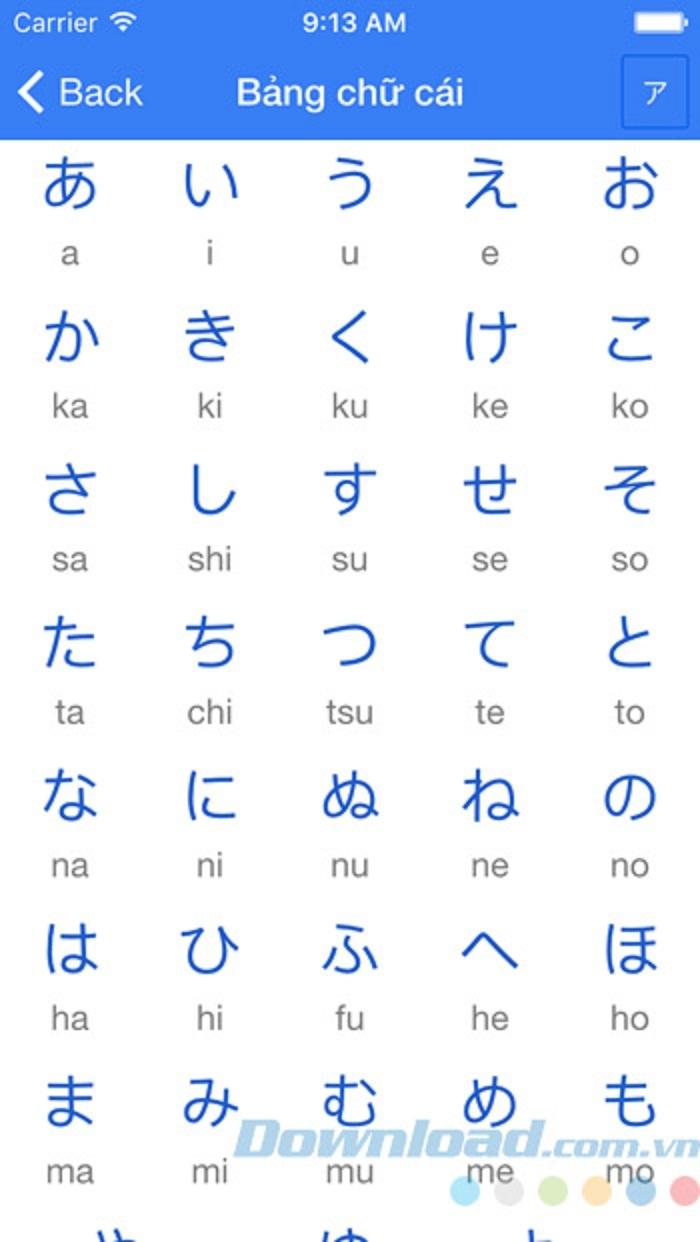Tap the character ね (ne)
The height and width of the screenshot is (1242, 700).
click(x=490, y=799)
